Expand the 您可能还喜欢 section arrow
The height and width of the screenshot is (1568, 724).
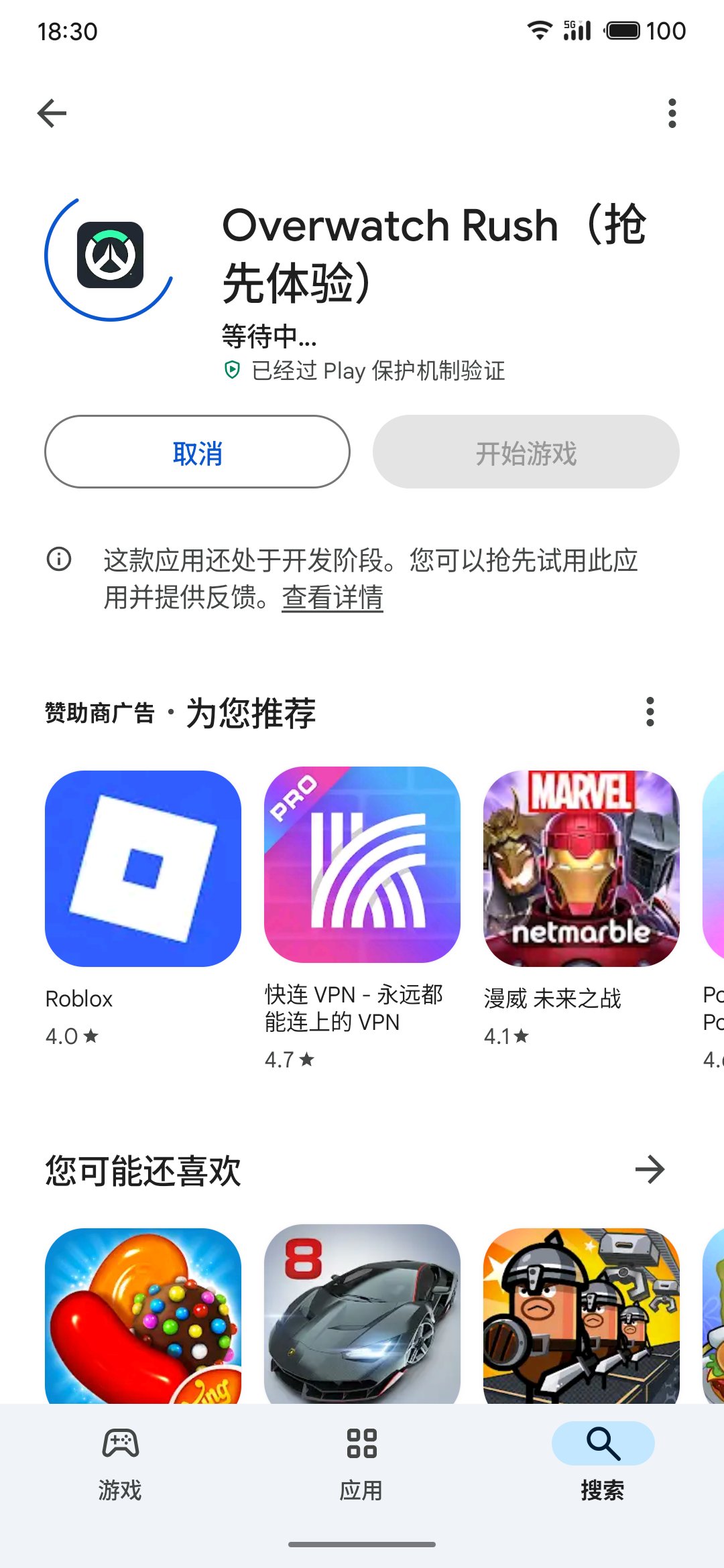tap(650, 1170)
